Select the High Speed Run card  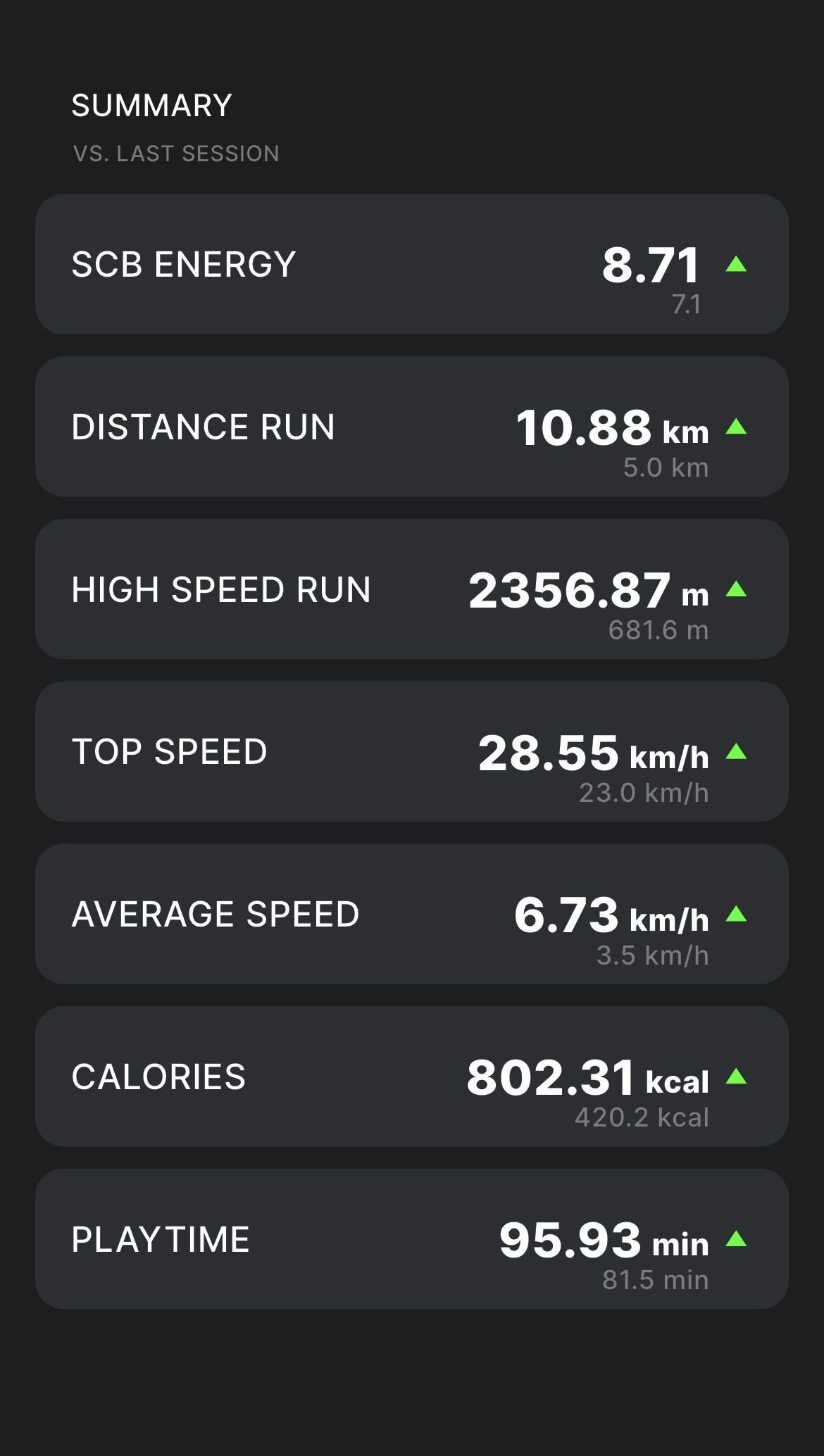(411, 589)
